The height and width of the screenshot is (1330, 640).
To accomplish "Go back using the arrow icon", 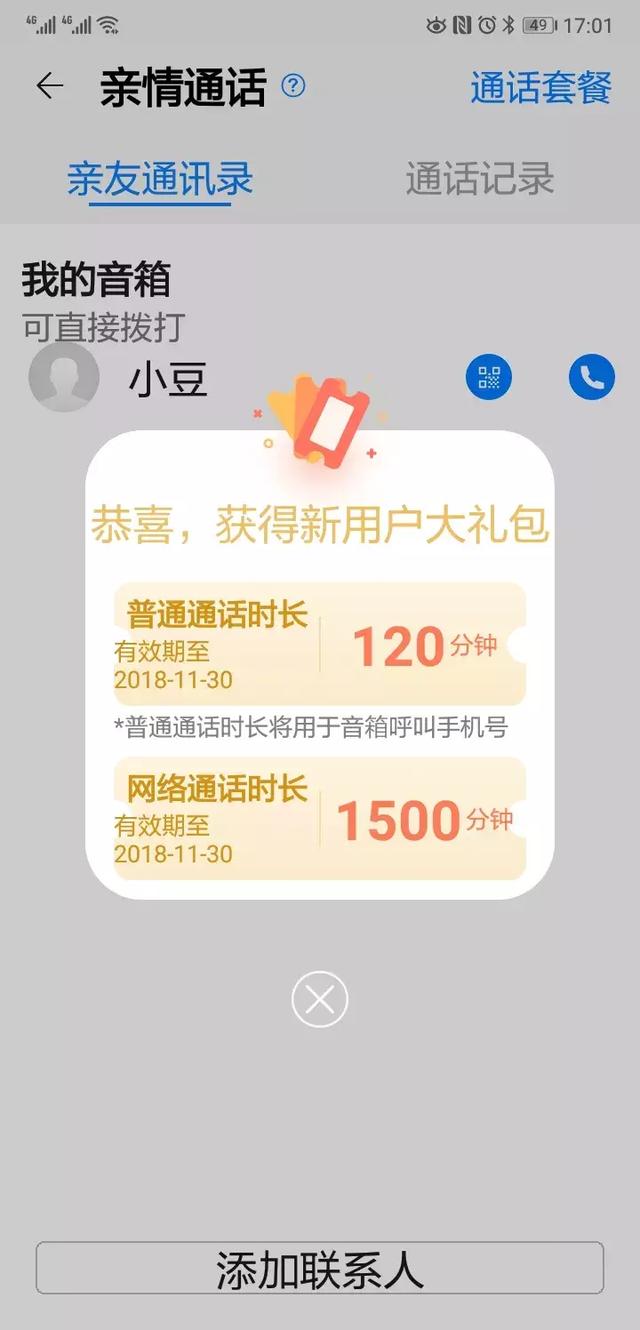I will [49, 87].
